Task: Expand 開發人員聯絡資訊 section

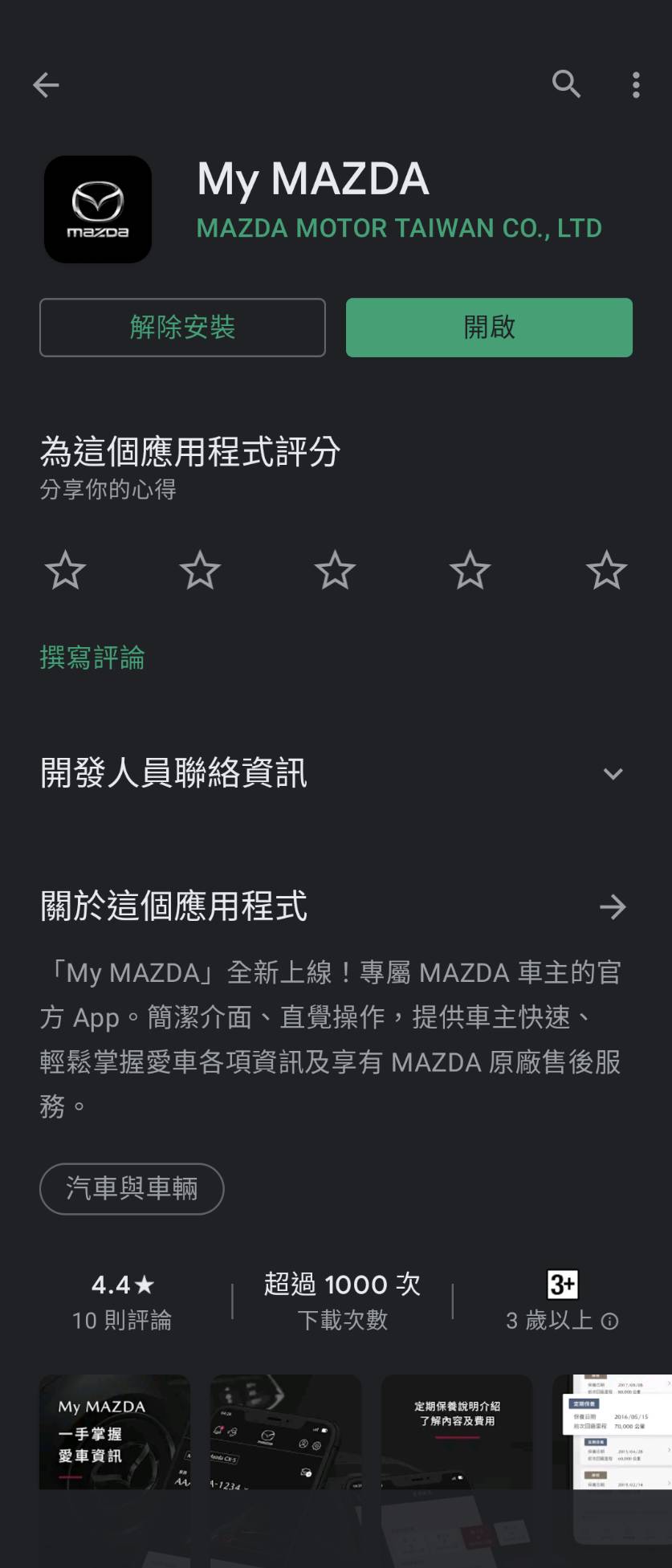Action: (613, 773)
